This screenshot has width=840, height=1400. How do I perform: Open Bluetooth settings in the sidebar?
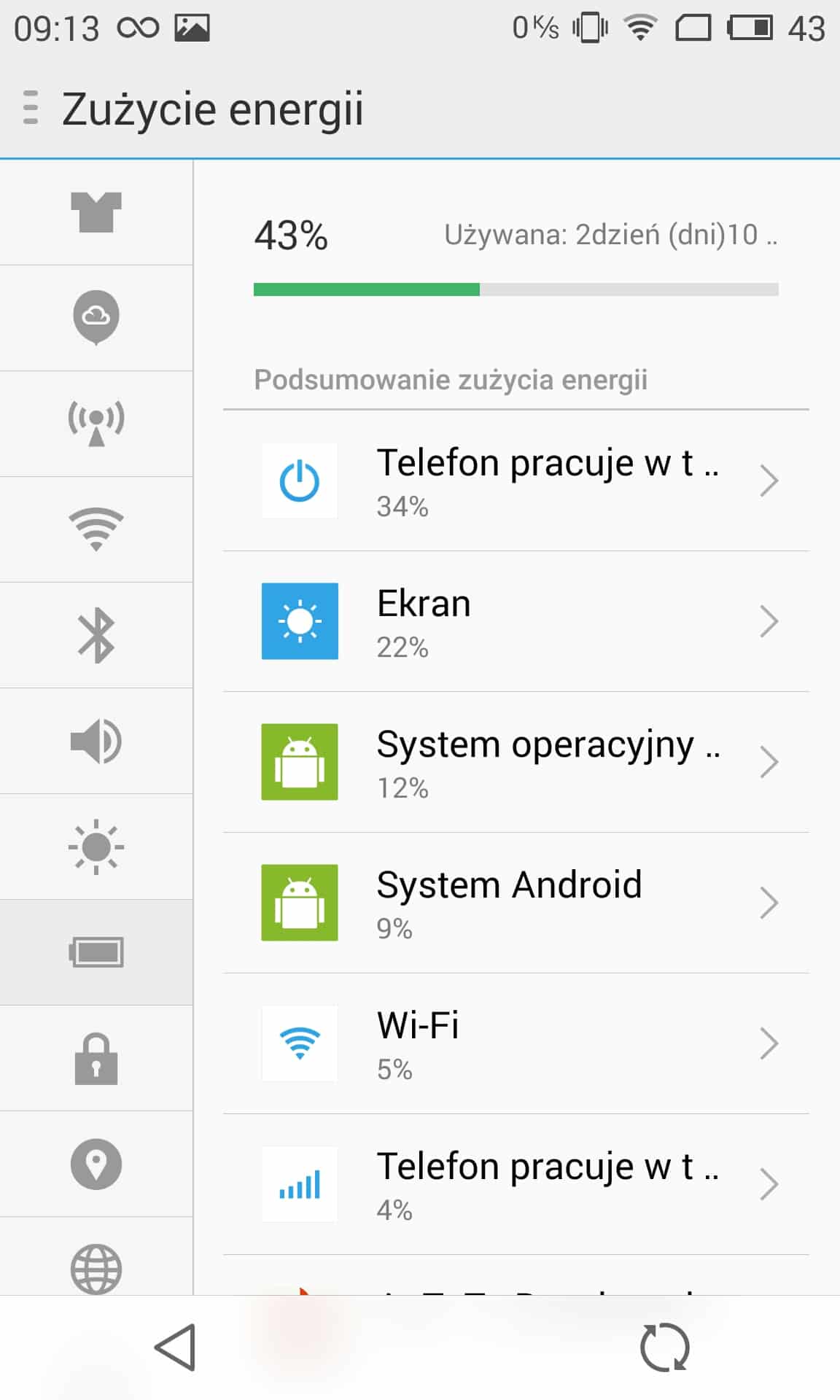[96, 635]
